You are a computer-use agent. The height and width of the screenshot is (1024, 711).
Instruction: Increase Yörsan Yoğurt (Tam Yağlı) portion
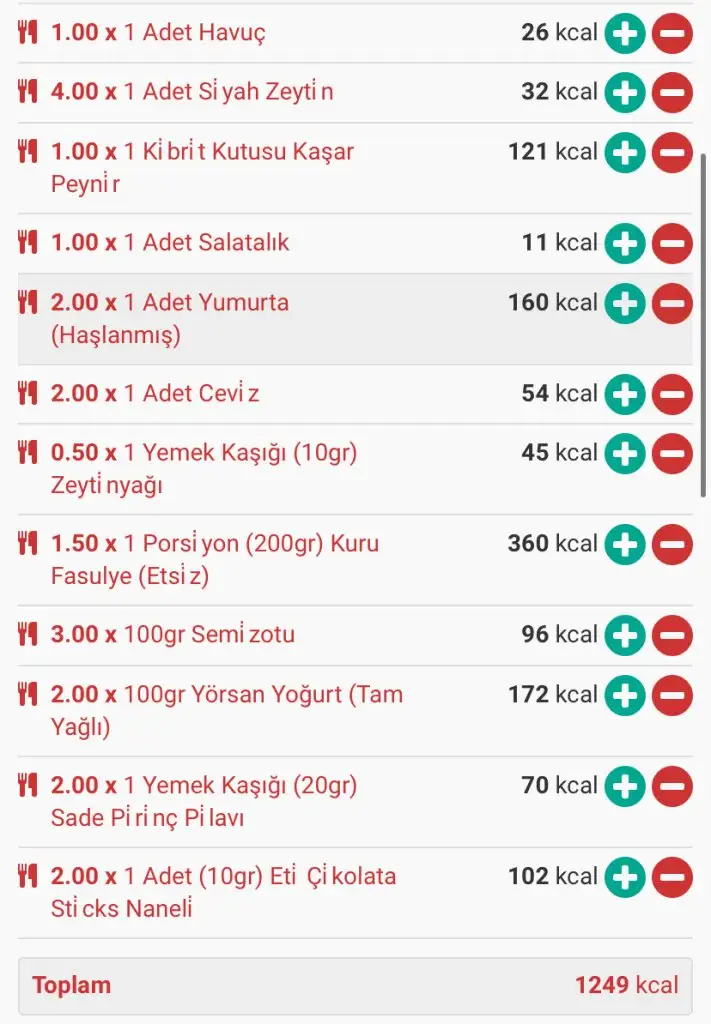[625, 695]
